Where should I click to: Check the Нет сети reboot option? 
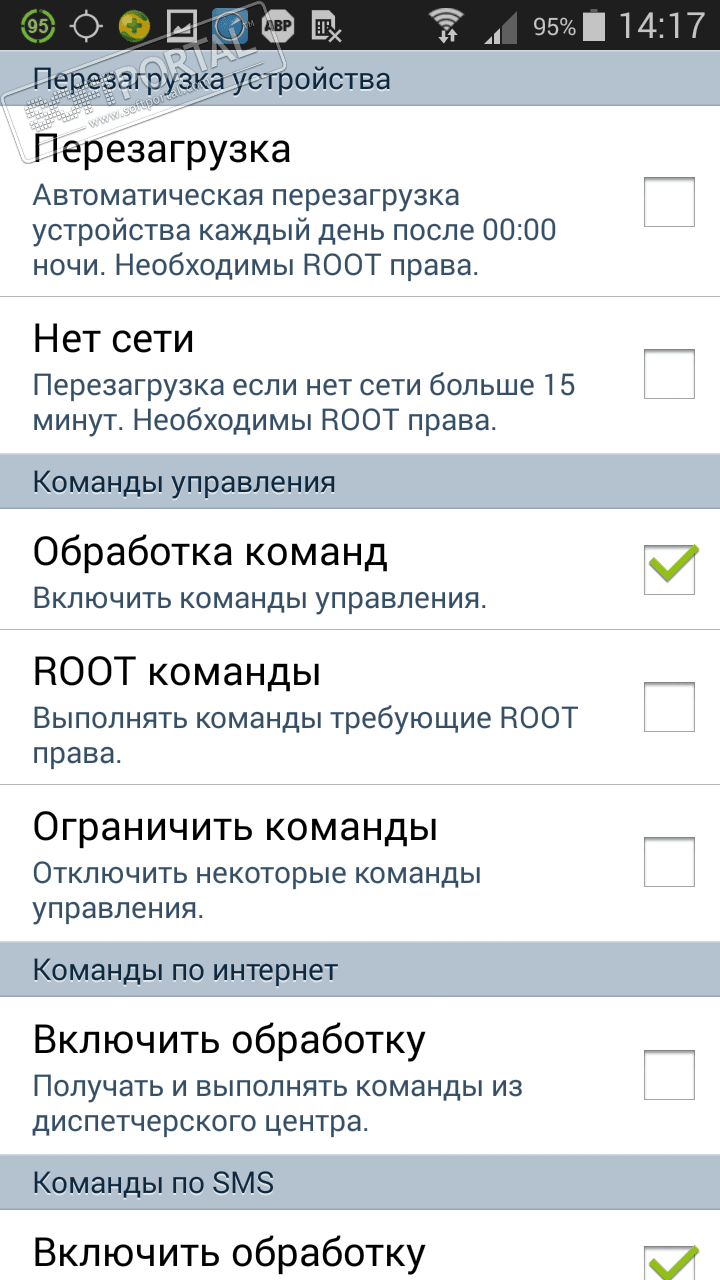(669, 375)
